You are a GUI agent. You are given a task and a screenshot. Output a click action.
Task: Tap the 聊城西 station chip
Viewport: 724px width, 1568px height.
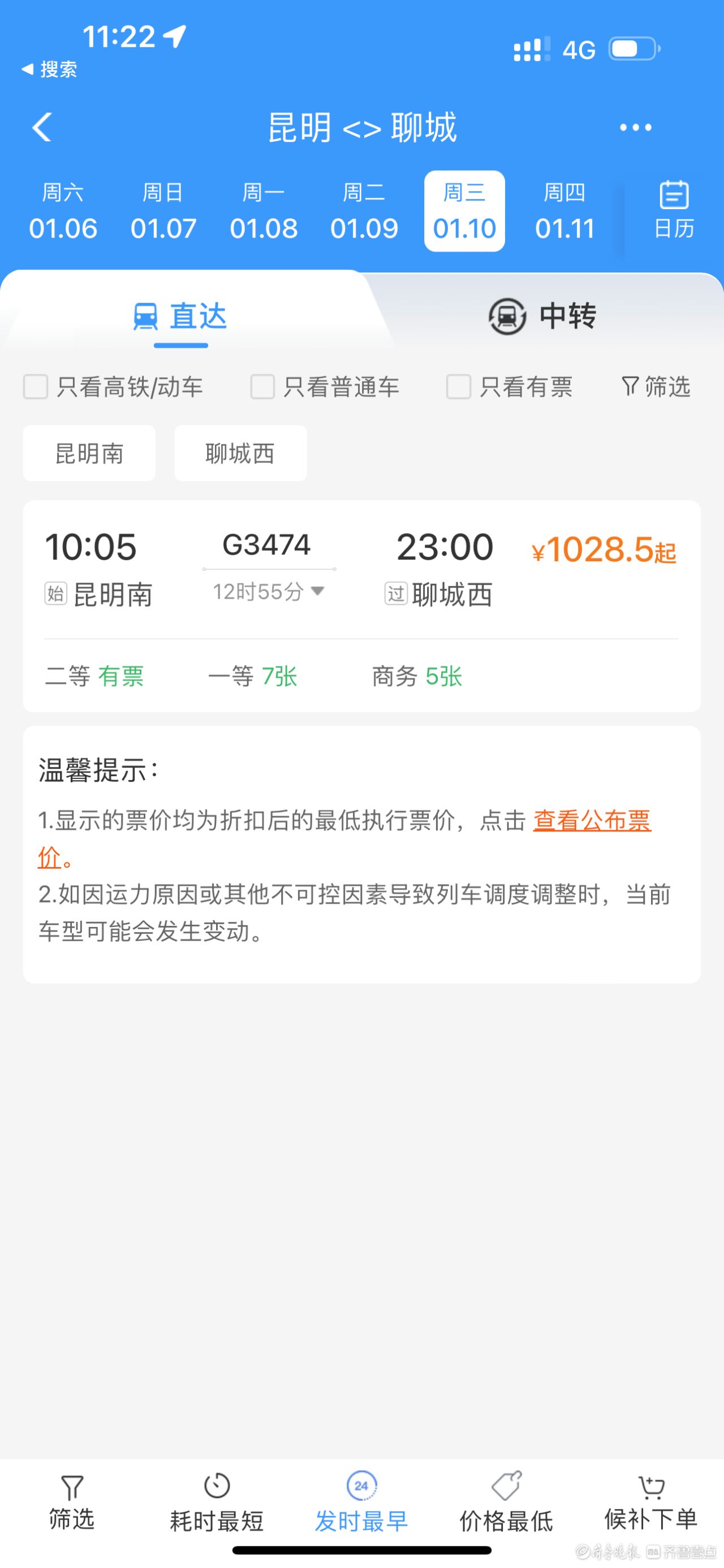(240, 453)
